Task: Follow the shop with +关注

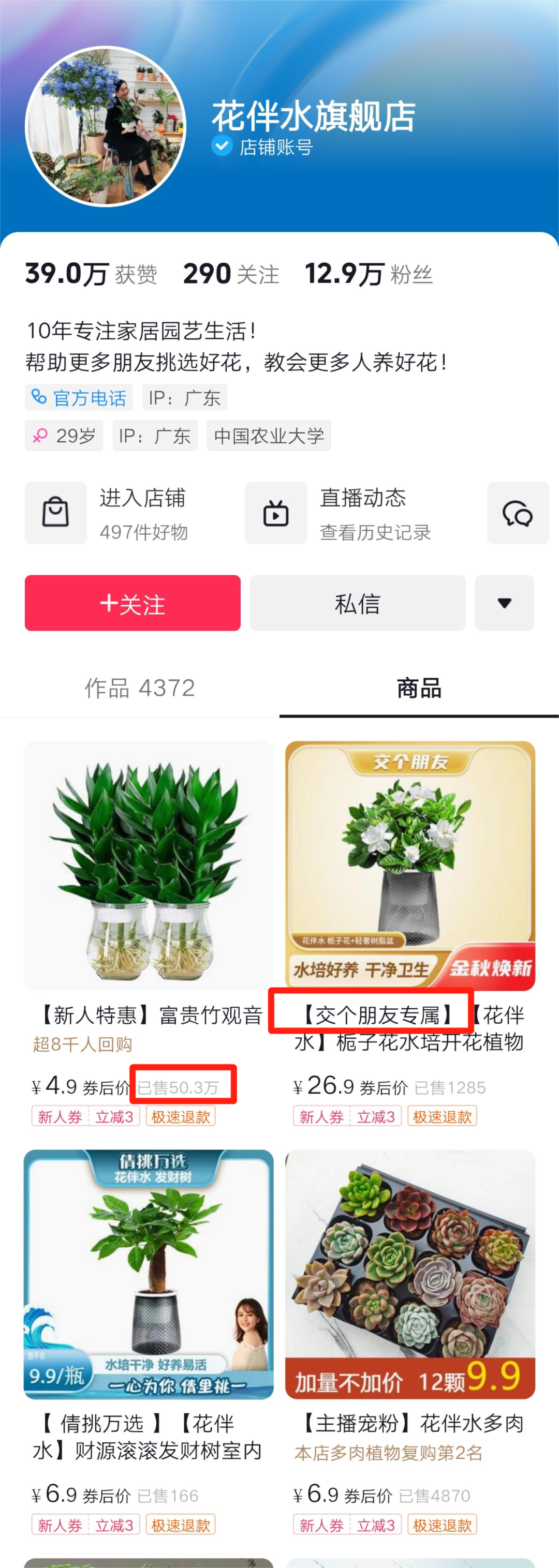Action: [x=132, y=603]
